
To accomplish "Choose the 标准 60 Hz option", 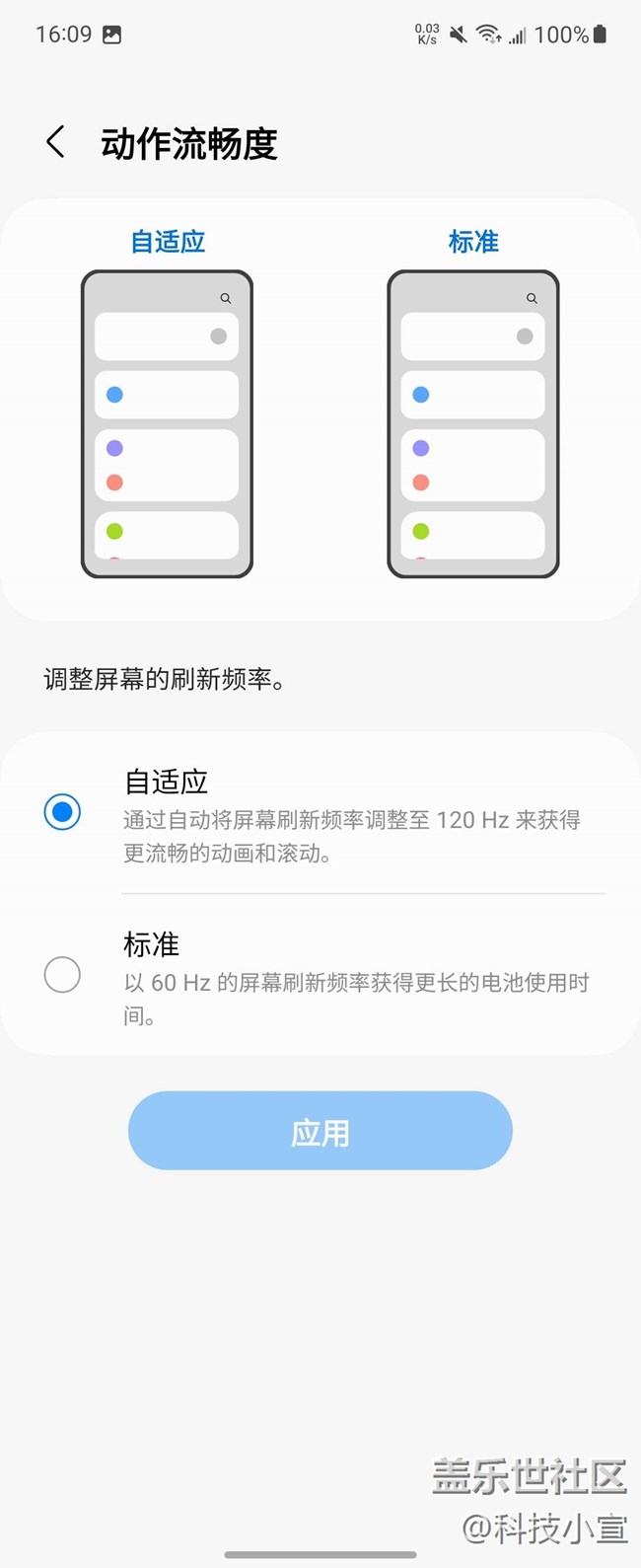I will (62, 975).
